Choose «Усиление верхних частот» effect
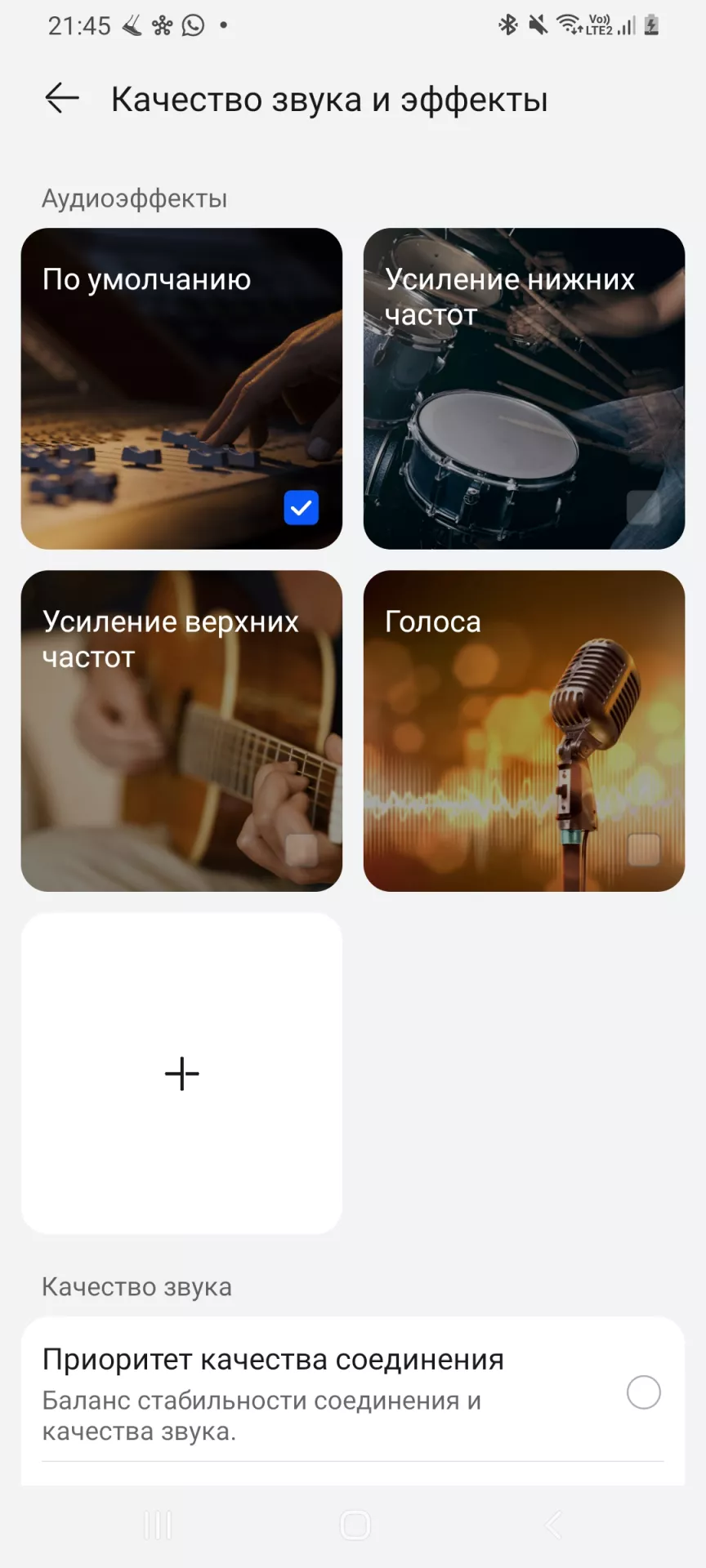 point(181,731)
